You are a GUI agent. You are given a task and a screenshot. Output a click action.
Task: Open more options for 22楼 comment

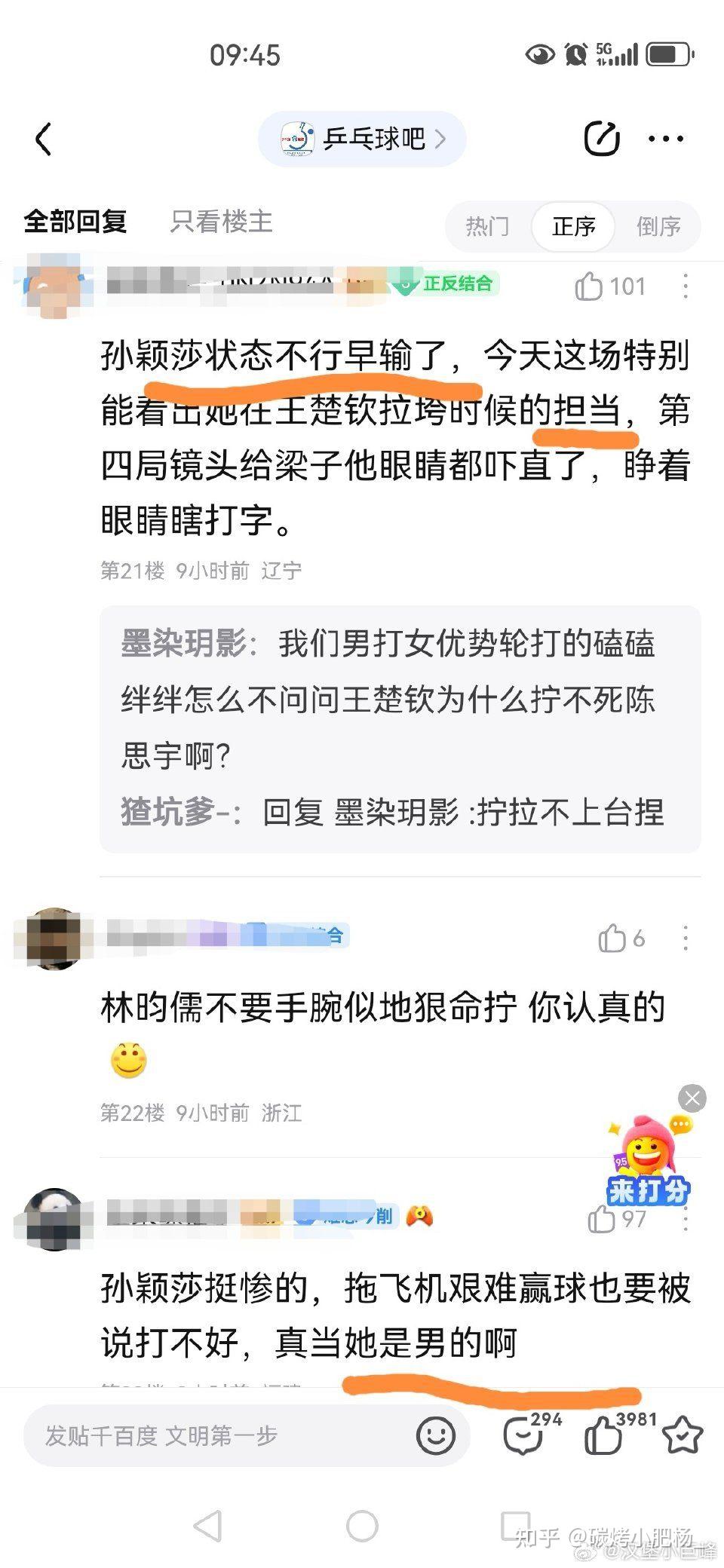pos(685,939)
